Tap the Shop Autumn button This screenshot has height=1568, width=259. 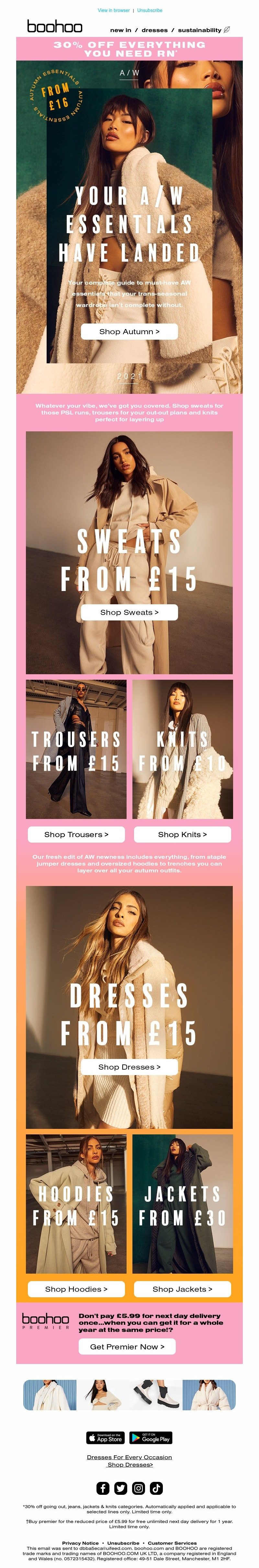tap(129, 332)
